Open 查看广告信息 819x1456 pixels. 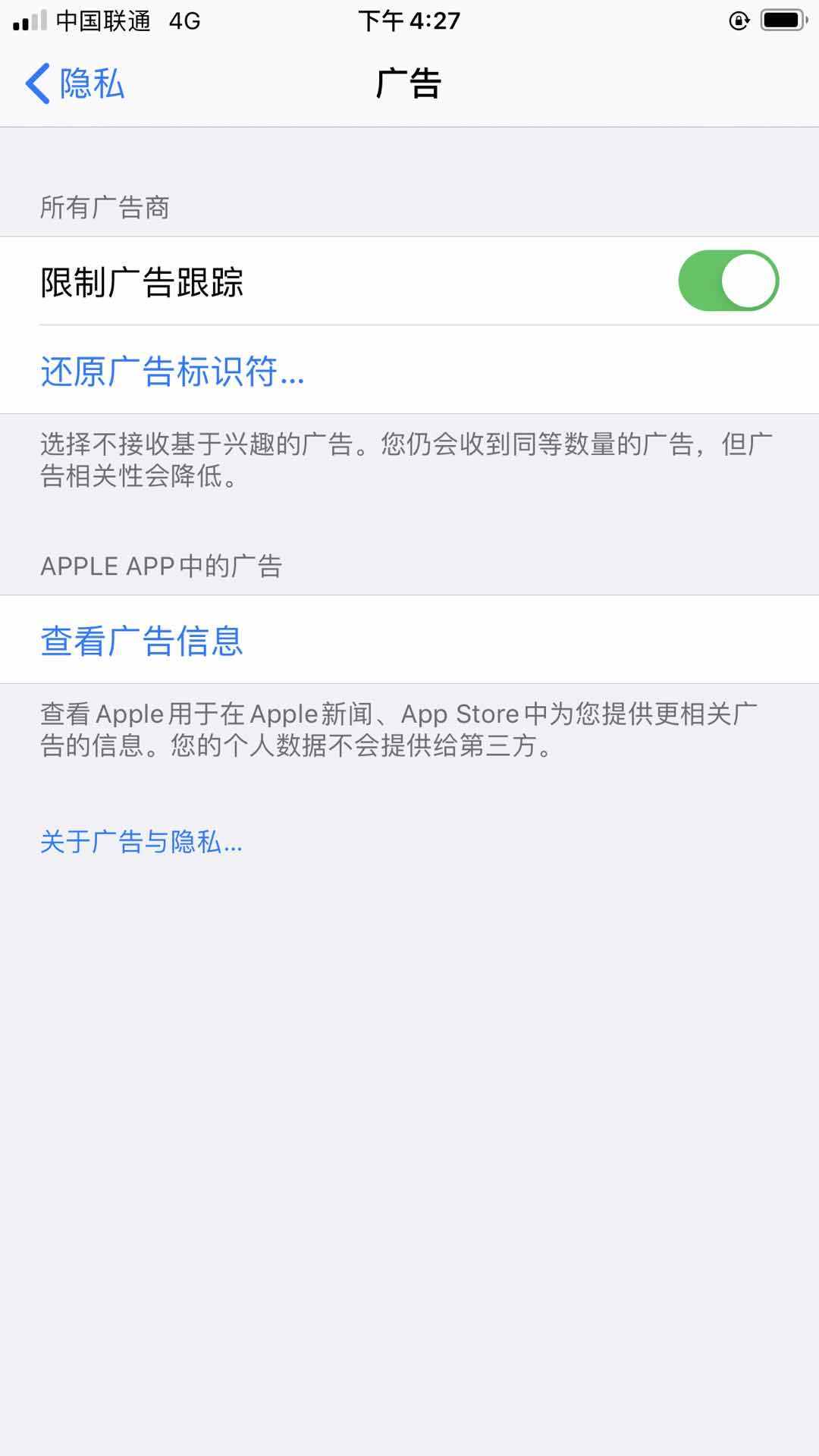pyautogui.click(x=142, y=641)
